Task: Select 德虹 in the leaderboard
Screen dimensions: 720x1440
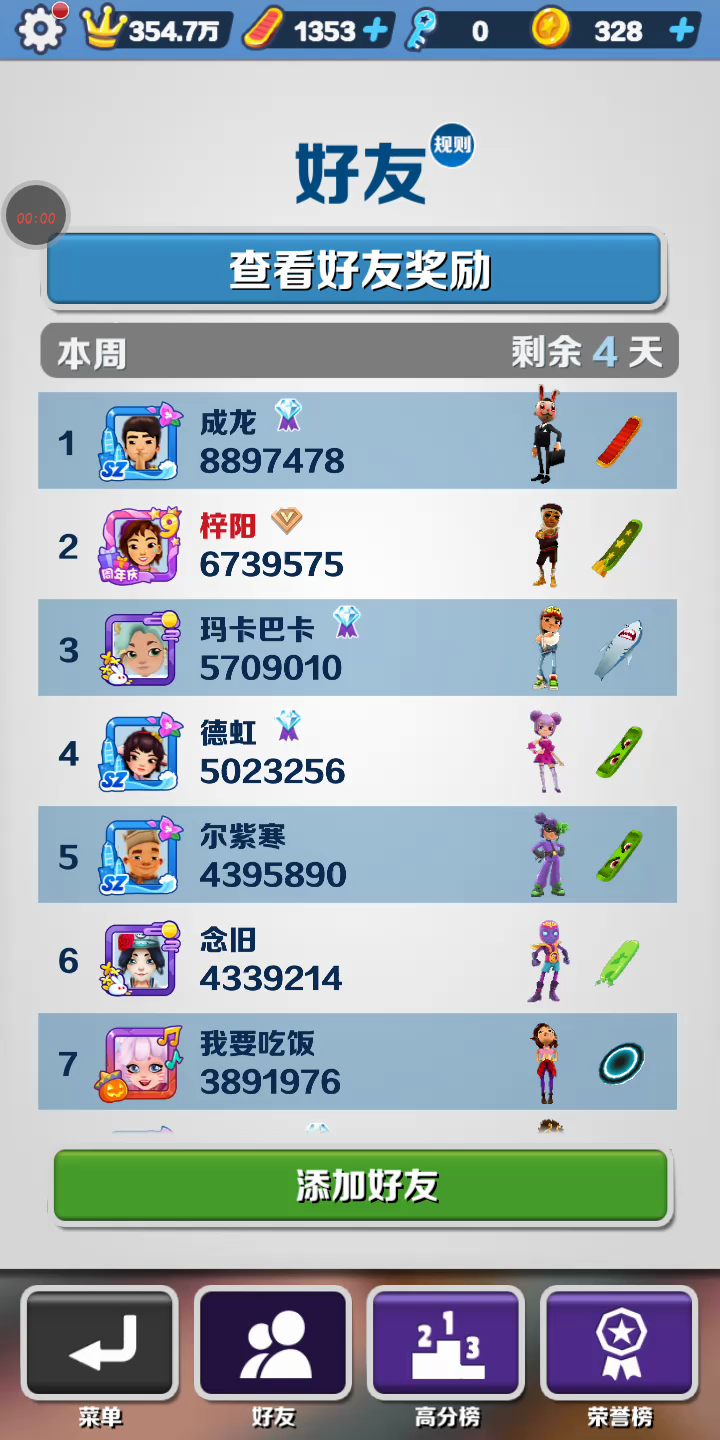Action: (x=357, y=752)
